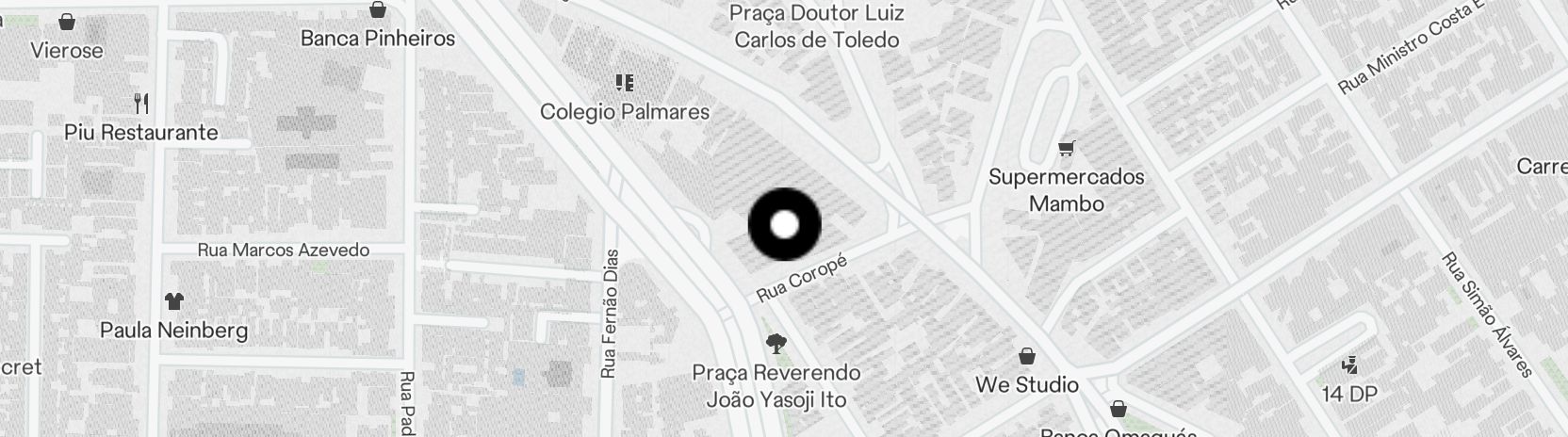Screen dimensions: 1568x437
Task: Open the Colegio Palmares place marker
Action: click(x=624, y=84)
